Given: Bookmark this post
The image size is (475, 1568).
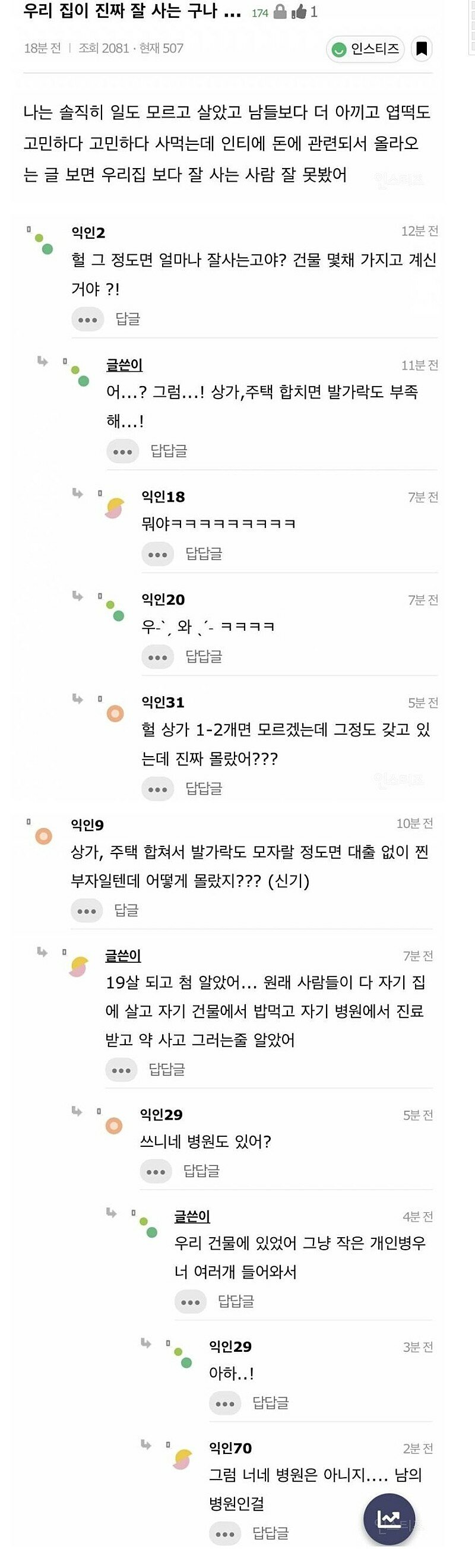Looking at the screenshot, I should pyautogui.click(x=422, y=49).
